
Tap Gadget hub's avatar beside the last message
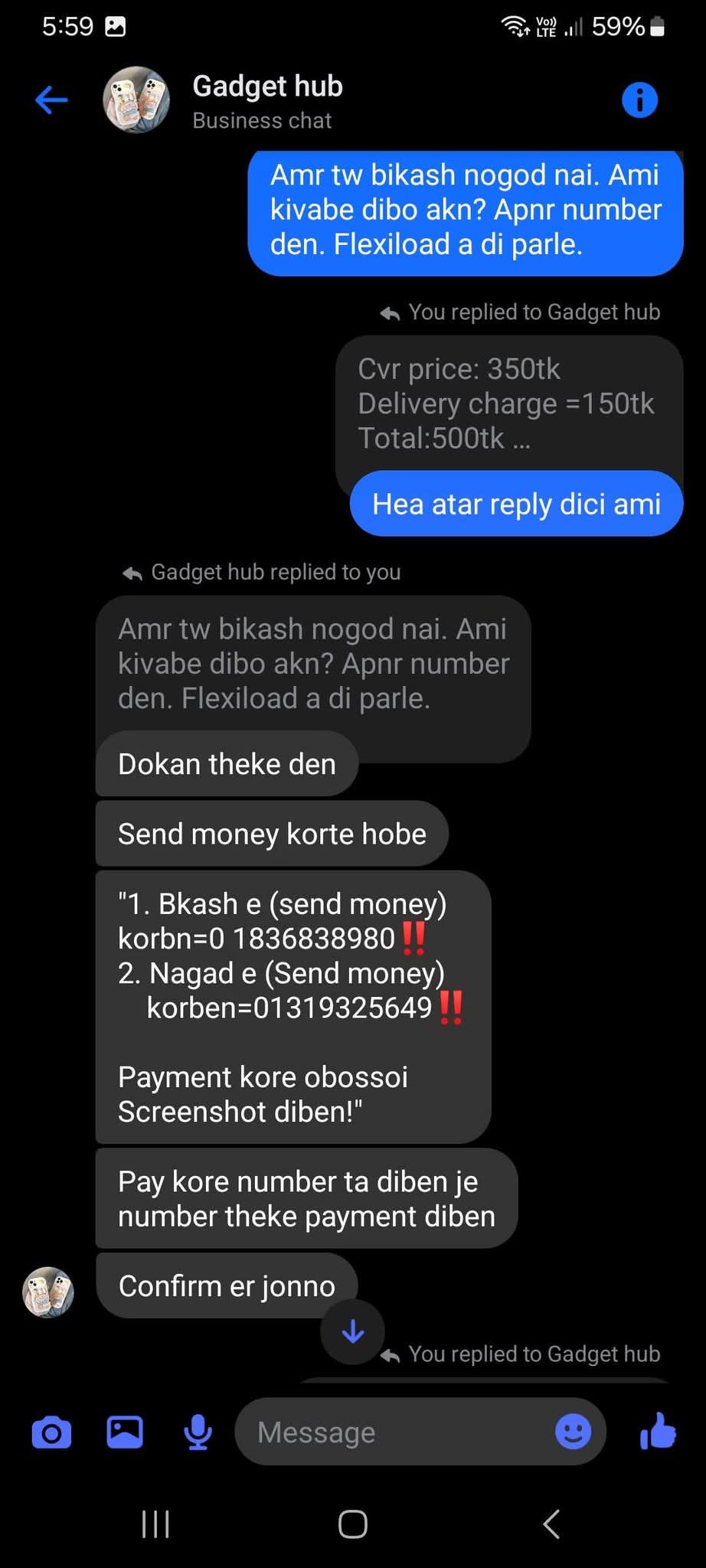[48, 1292]
